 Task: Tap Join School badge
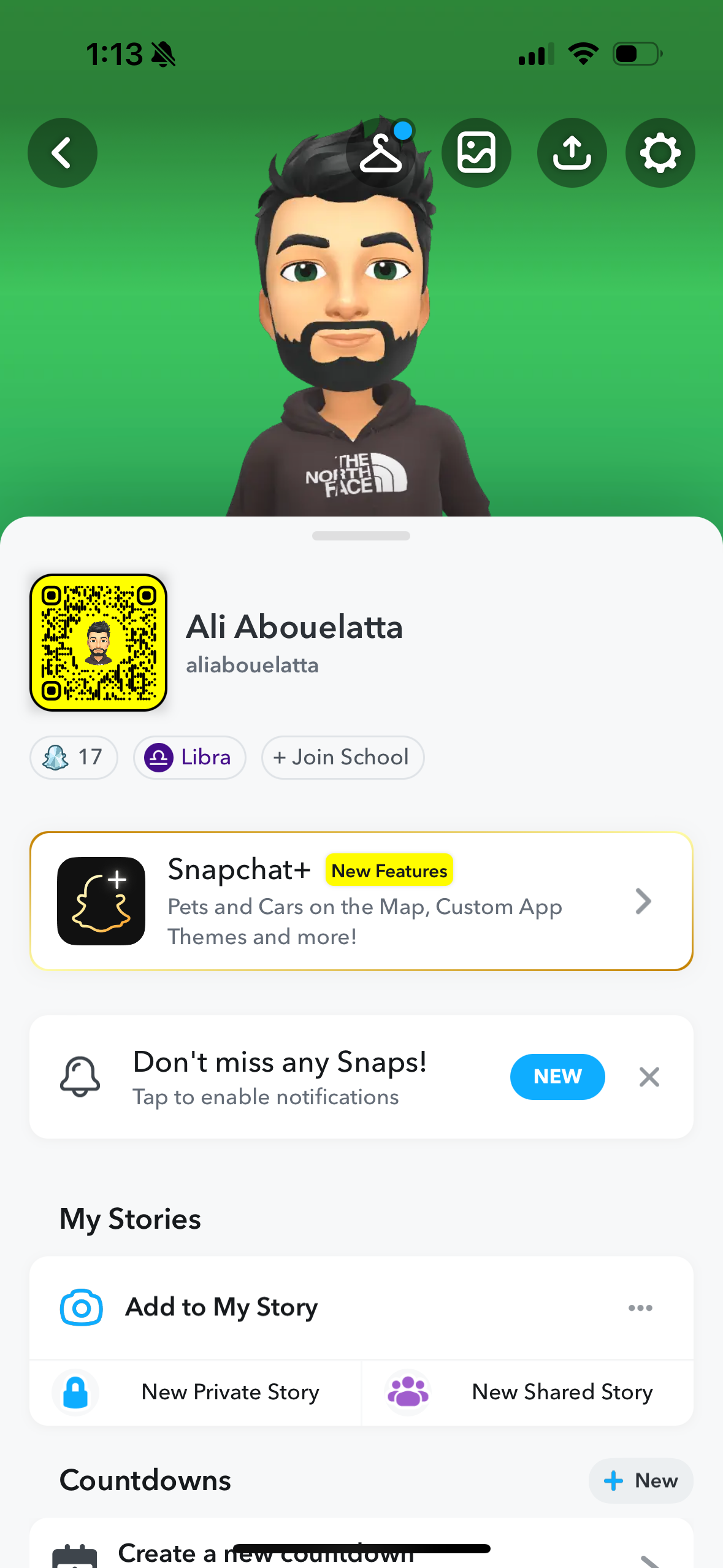coord(342,758)
